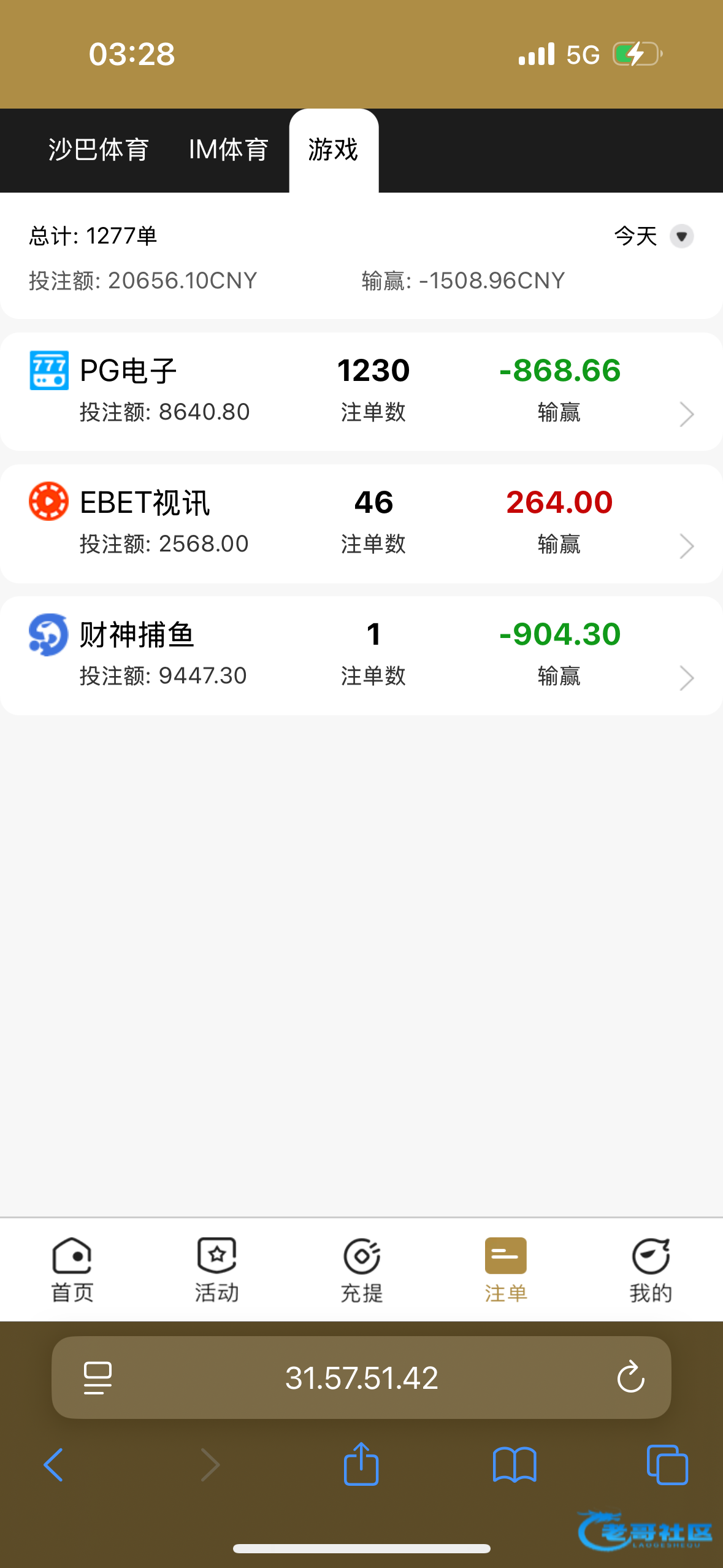The image size is (723, 1568).
Task: Open the 今天 date filter dropdown
Action: [654, 236]
